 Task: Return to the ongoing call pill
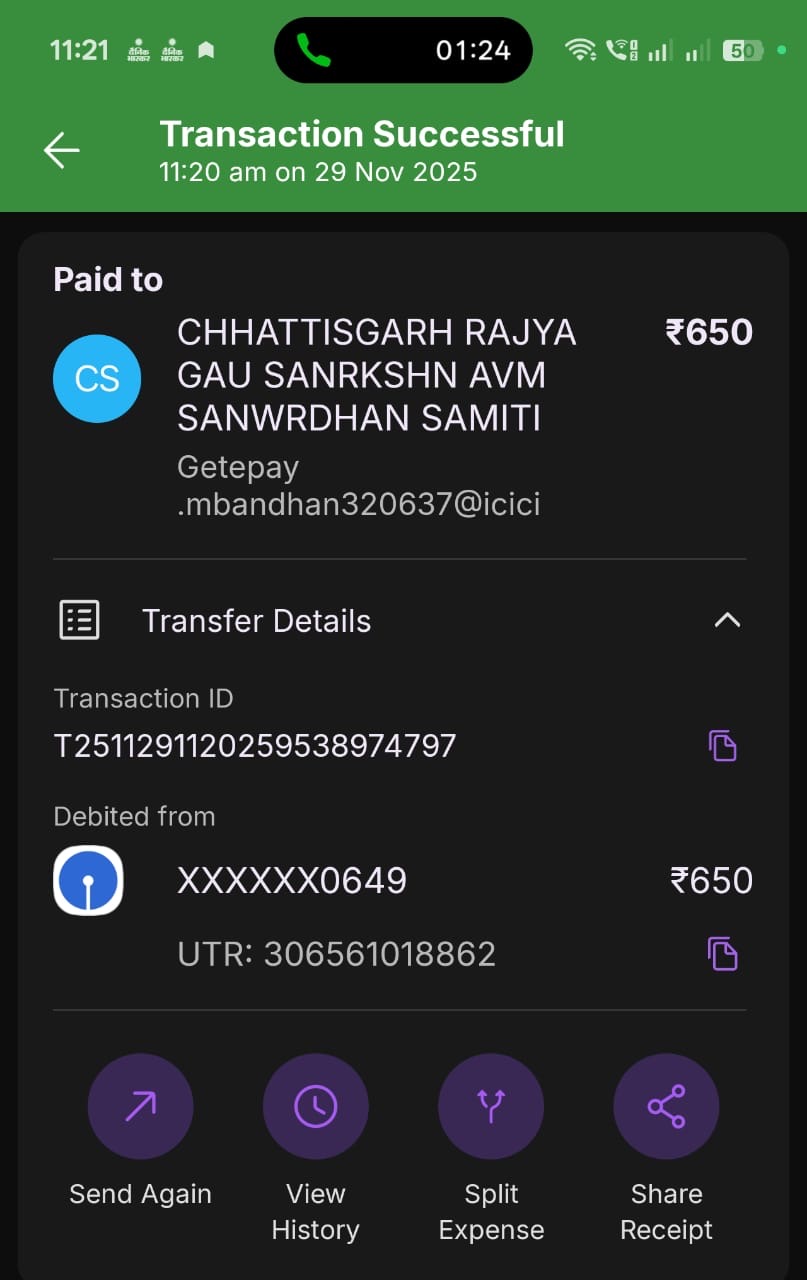(403, 50)
